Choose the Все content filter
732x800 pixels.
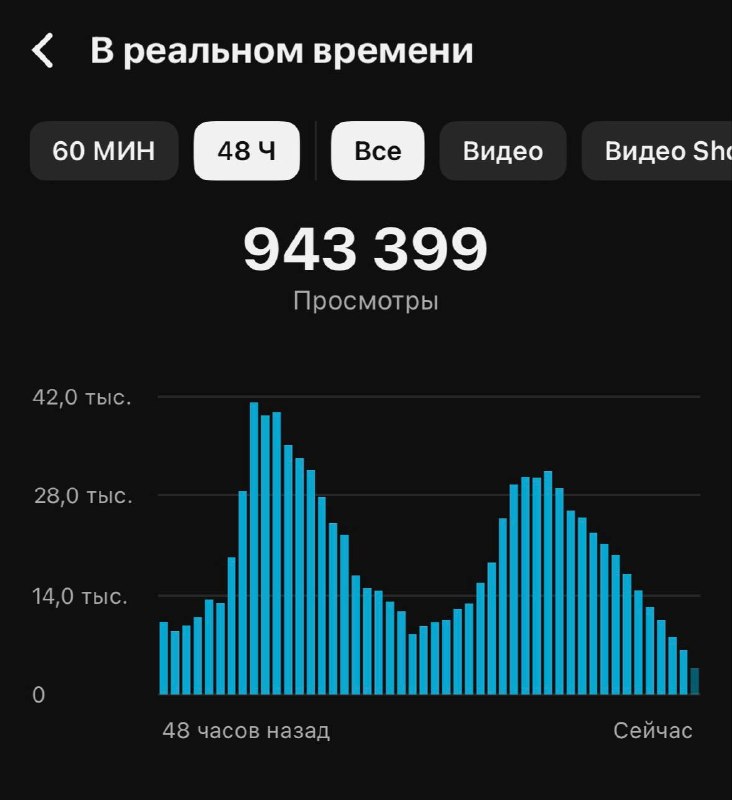[x=377, y=151]
